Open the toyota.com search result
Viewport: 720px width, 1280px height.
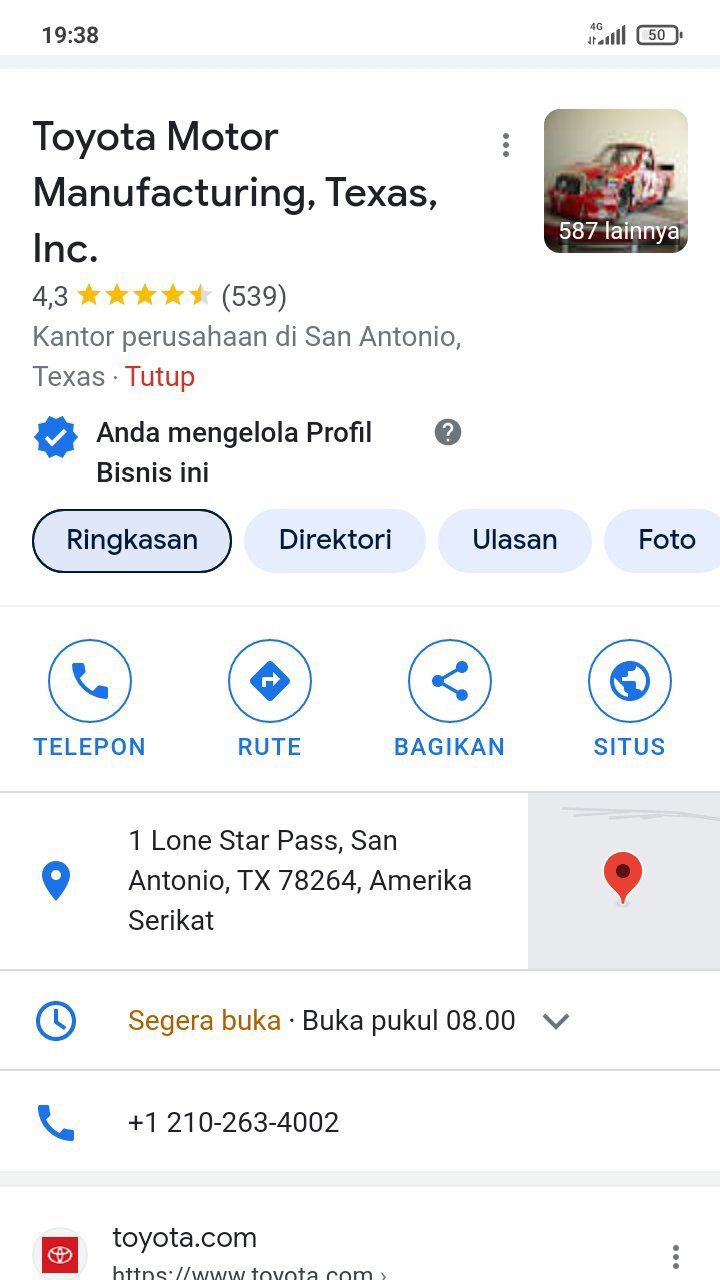(185, 1238)
